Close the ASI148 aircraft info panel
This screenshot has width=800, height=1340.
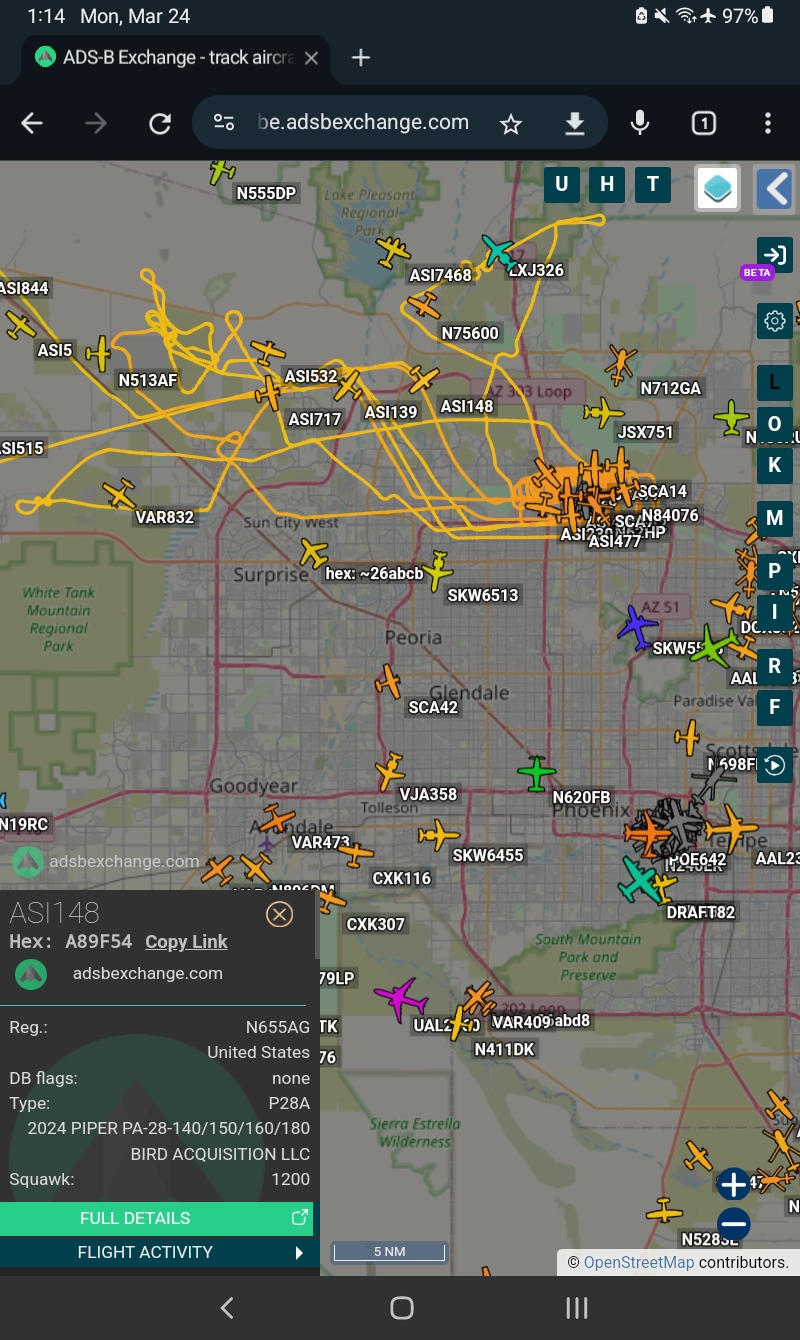coord(279,914)
